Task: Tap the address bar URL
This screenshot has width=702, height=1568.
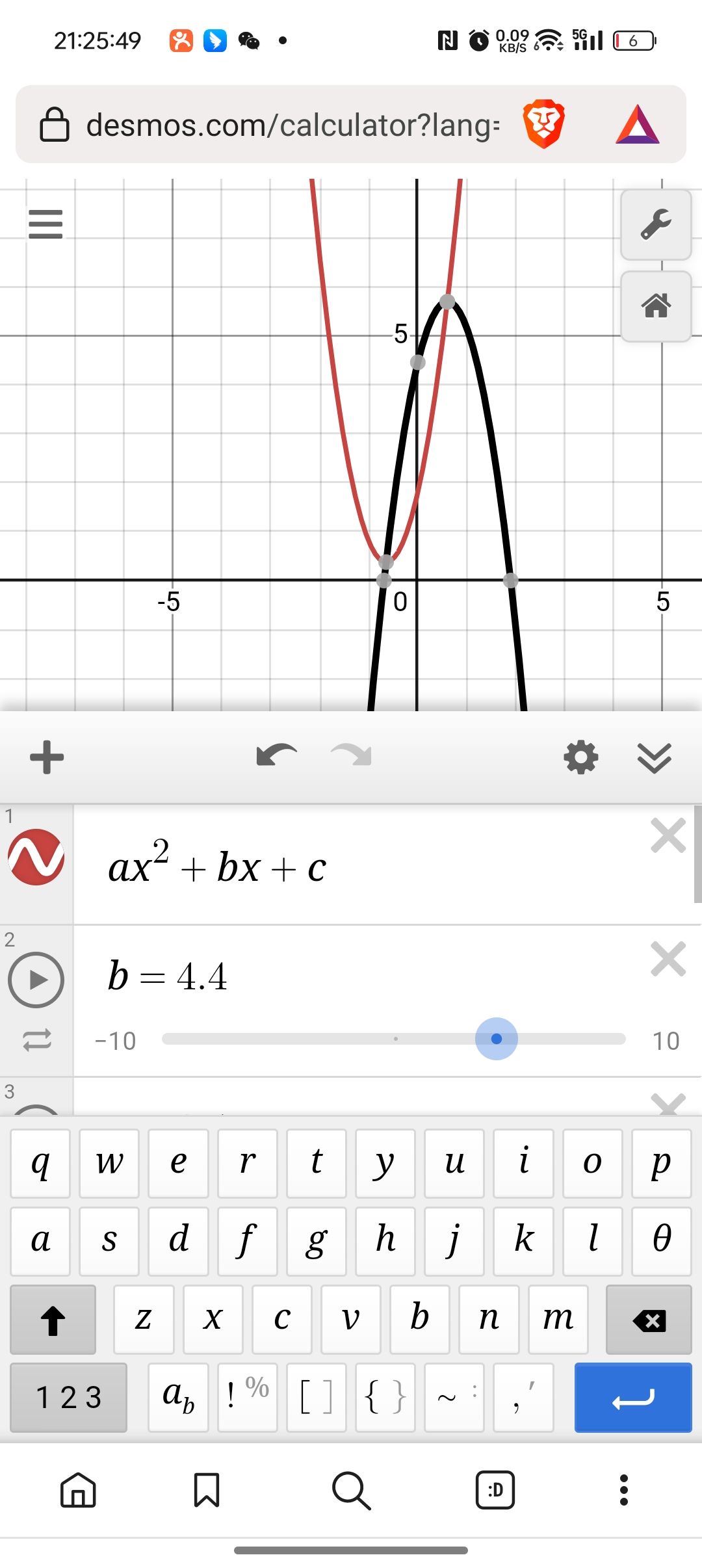Action: point(292,125)
